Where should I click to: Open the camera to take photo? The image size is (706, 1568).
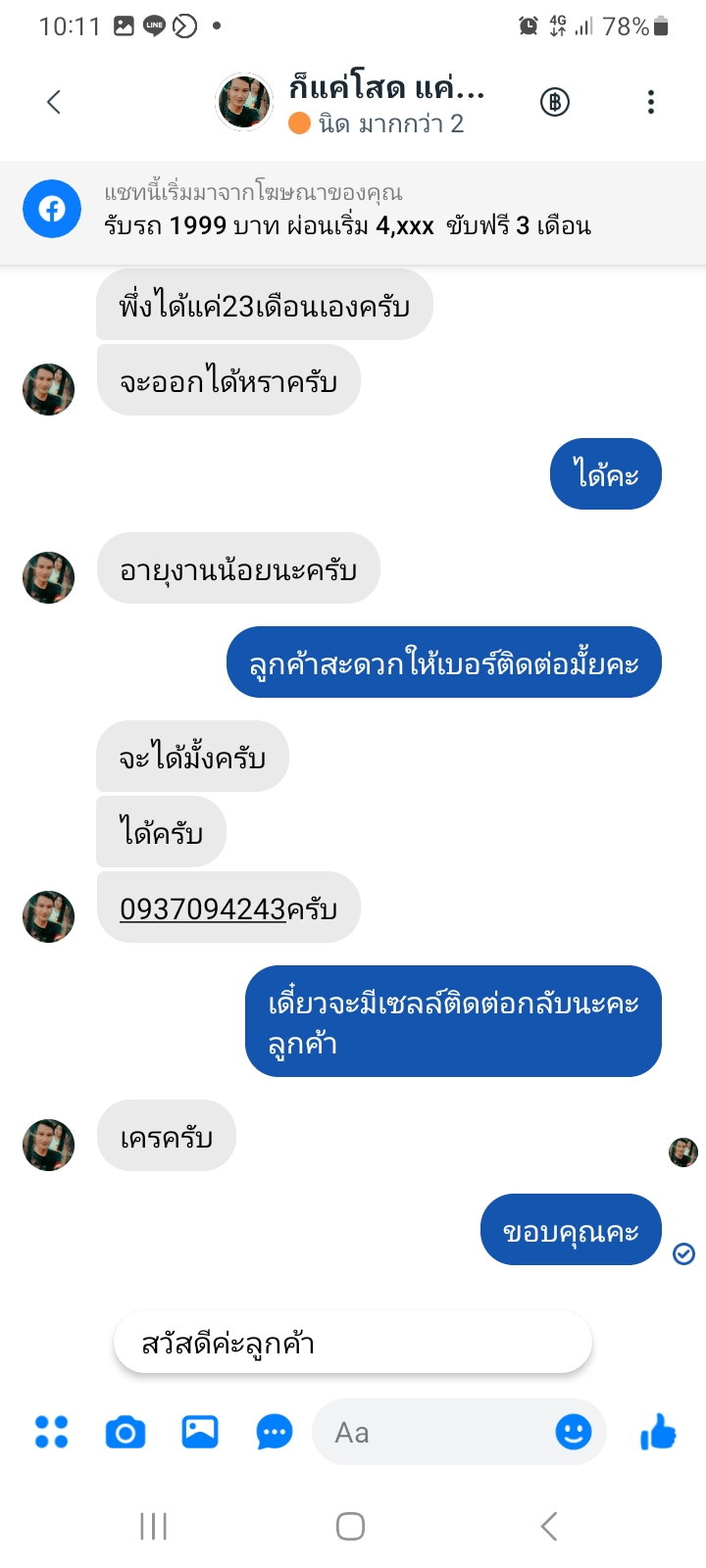[x=126, y=1433]
